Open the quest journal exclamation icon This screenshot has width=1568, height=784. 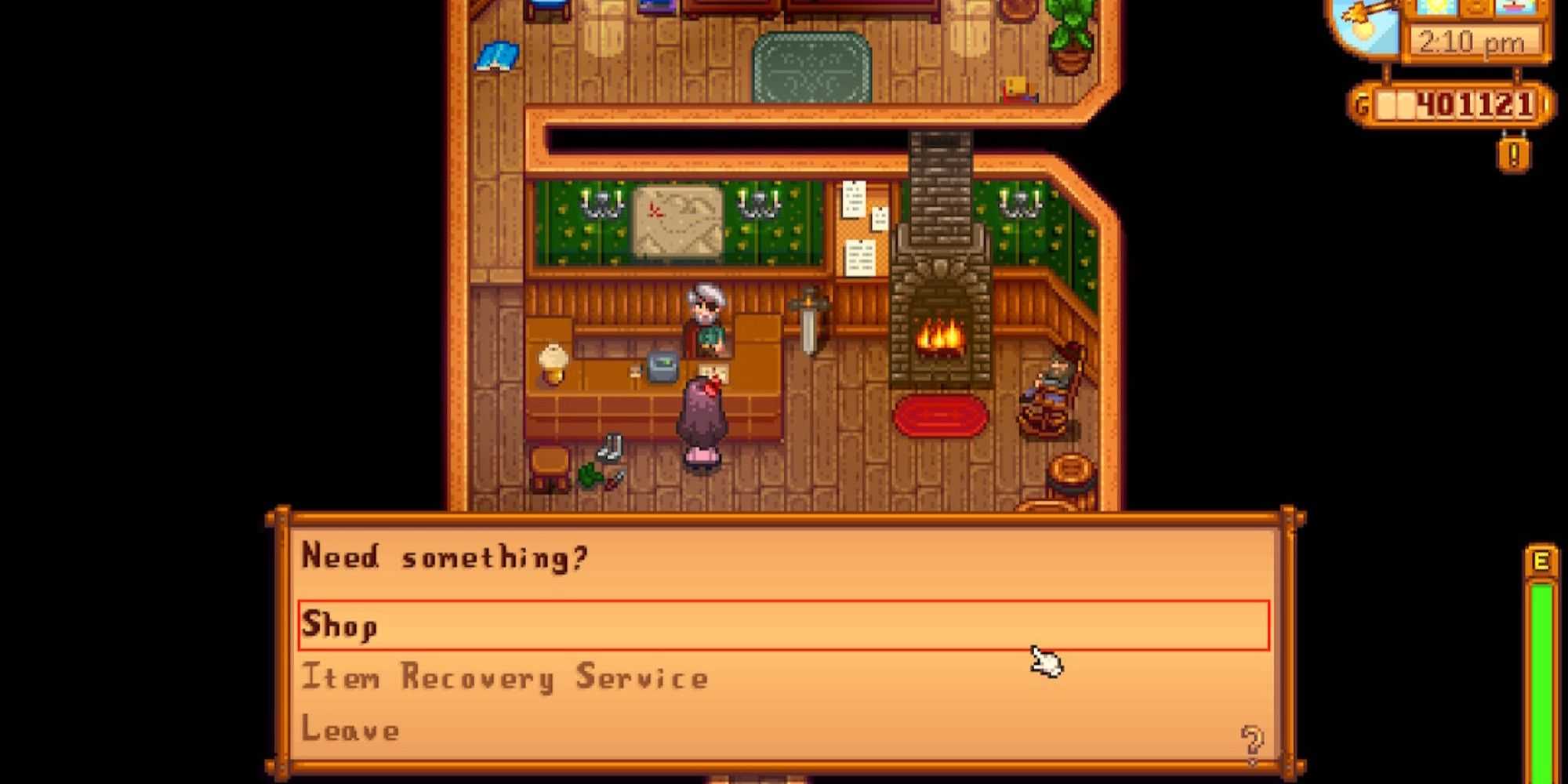pyautogui.click(x=1513, y=154)
